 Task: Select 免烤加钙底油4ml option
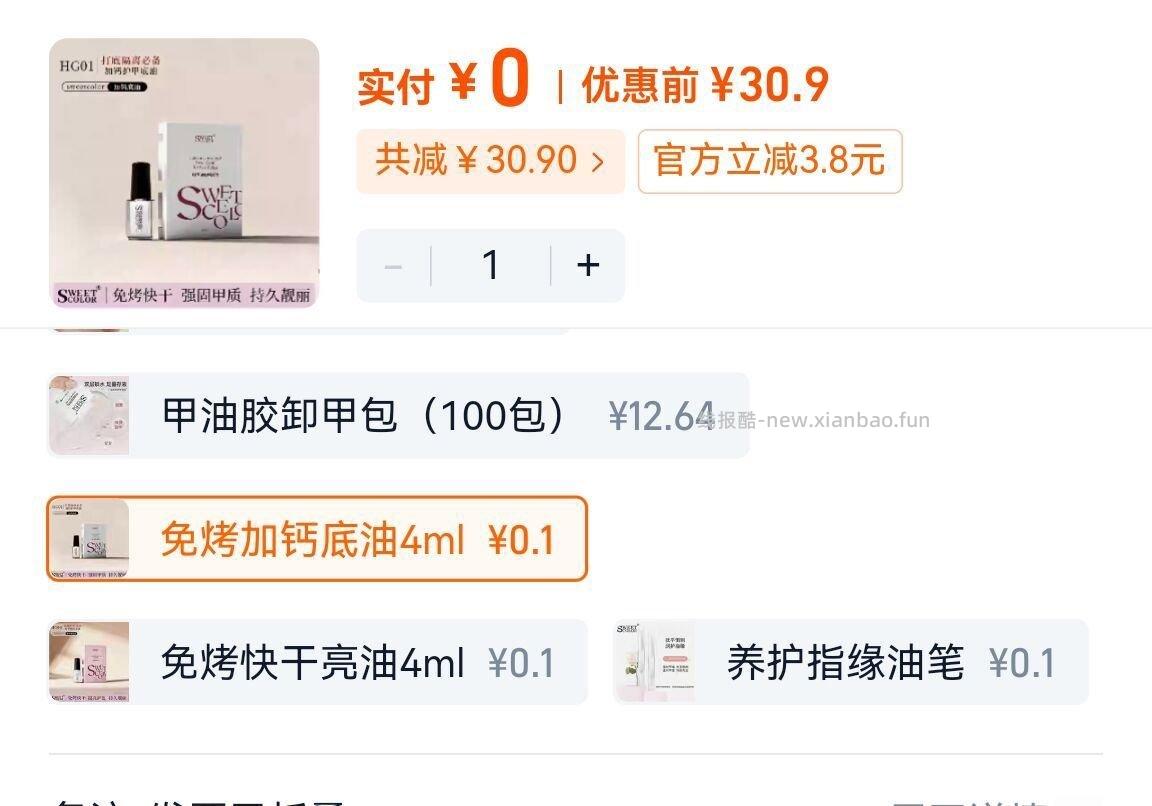point(316,540)
